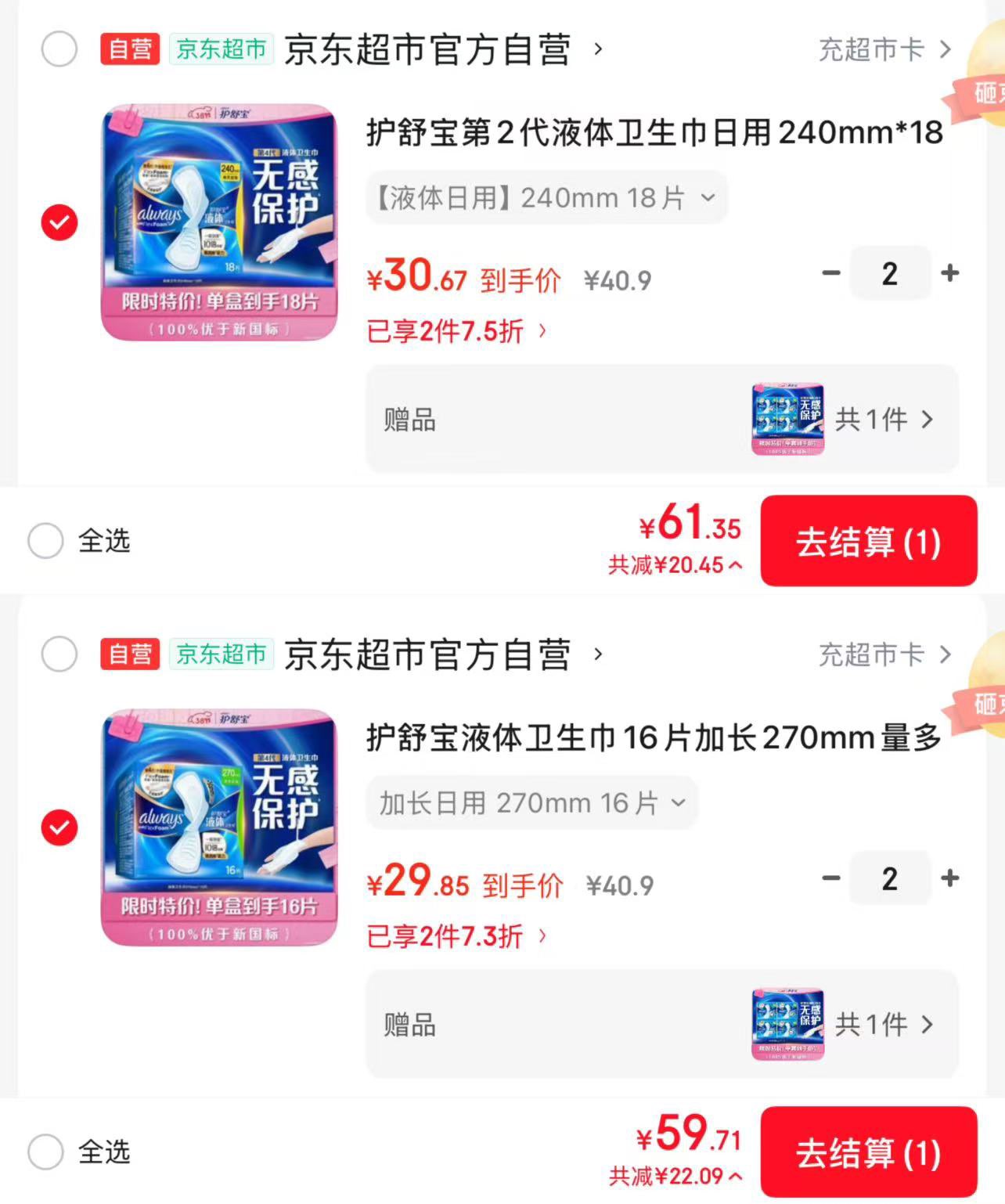
Task: Uncheck the 护舒宝 240mm*18 item
Action: point(59,222)
